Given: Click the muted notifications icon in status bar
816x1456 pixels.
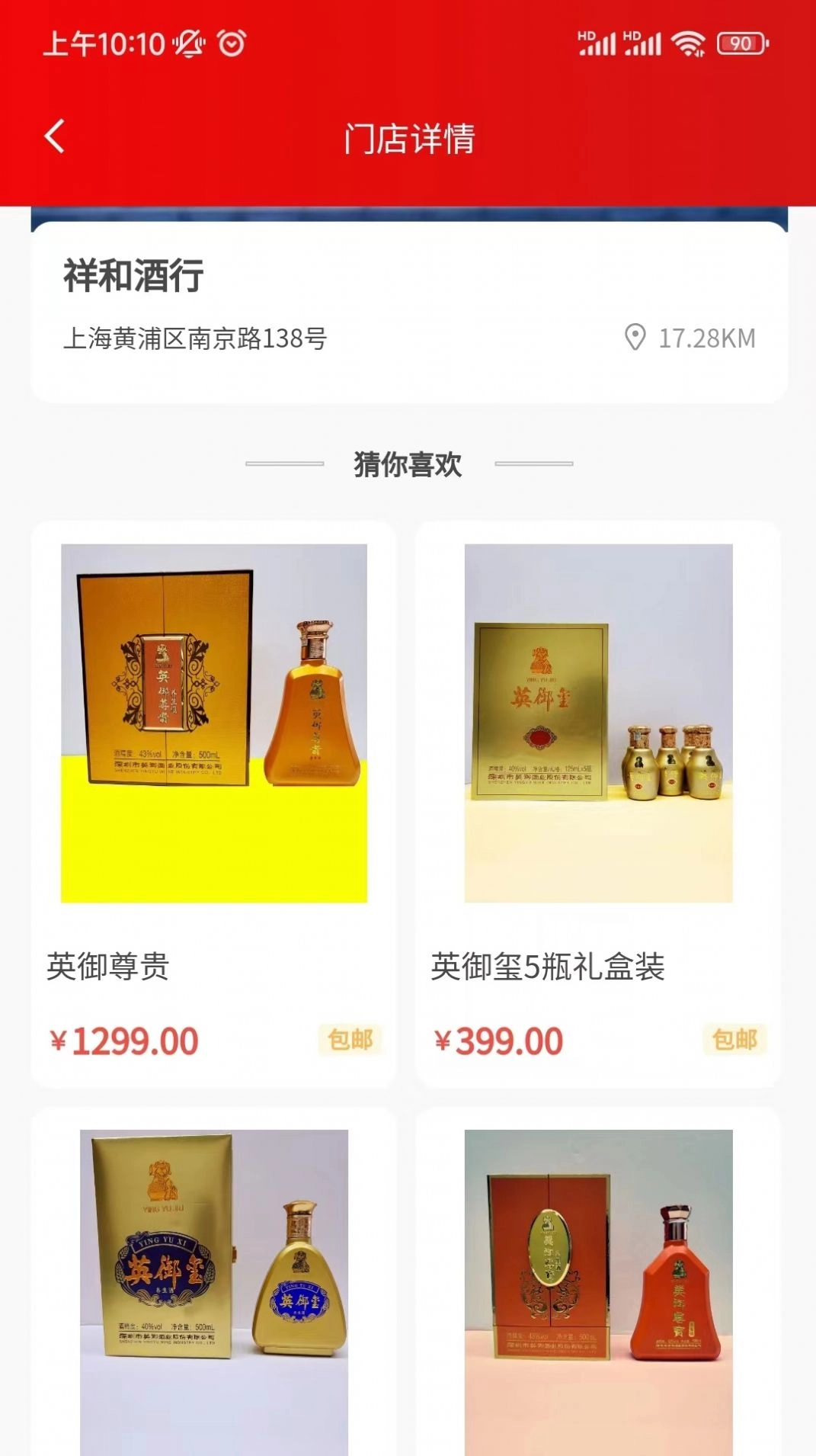Looking at the screenshot, I should [188, 43].
